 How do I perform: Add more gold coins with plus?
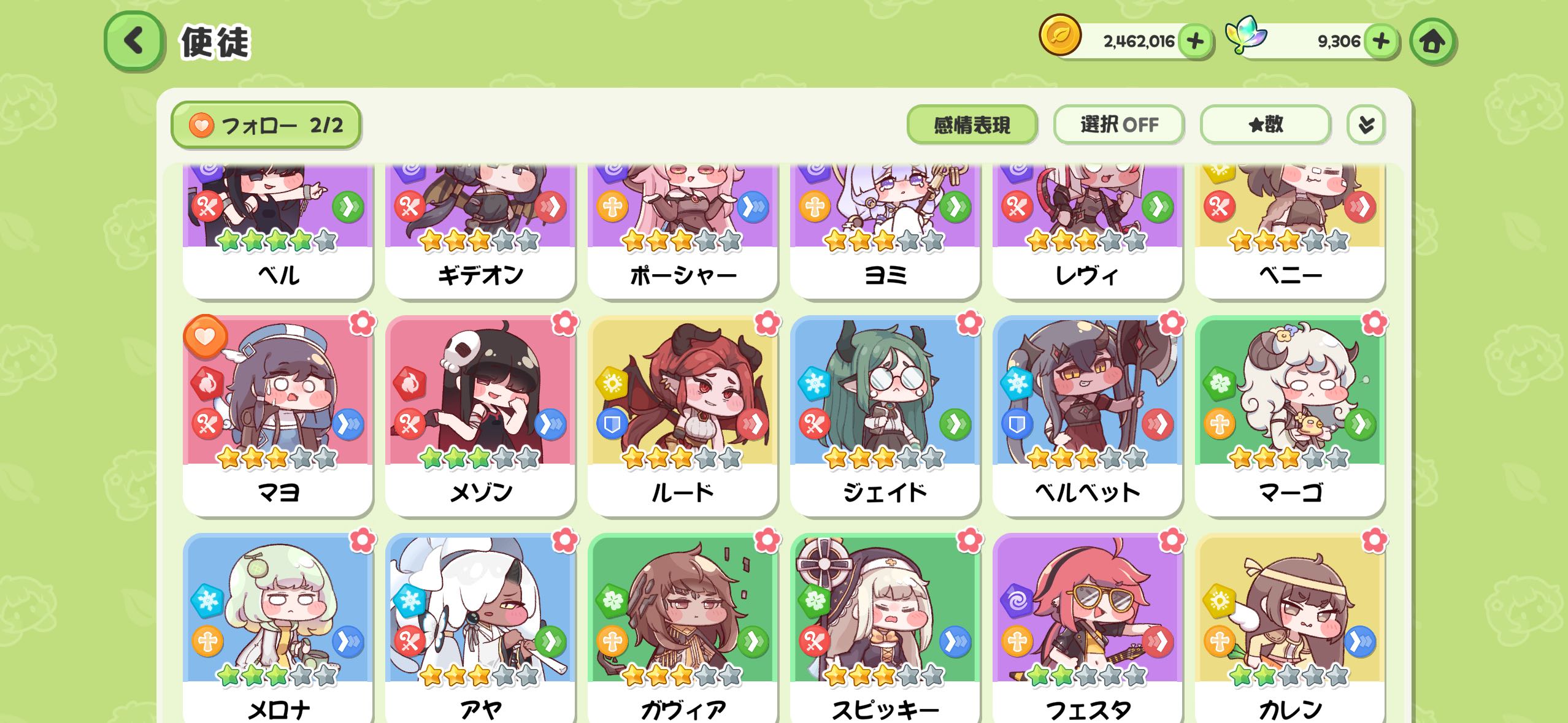point(1194,42)
